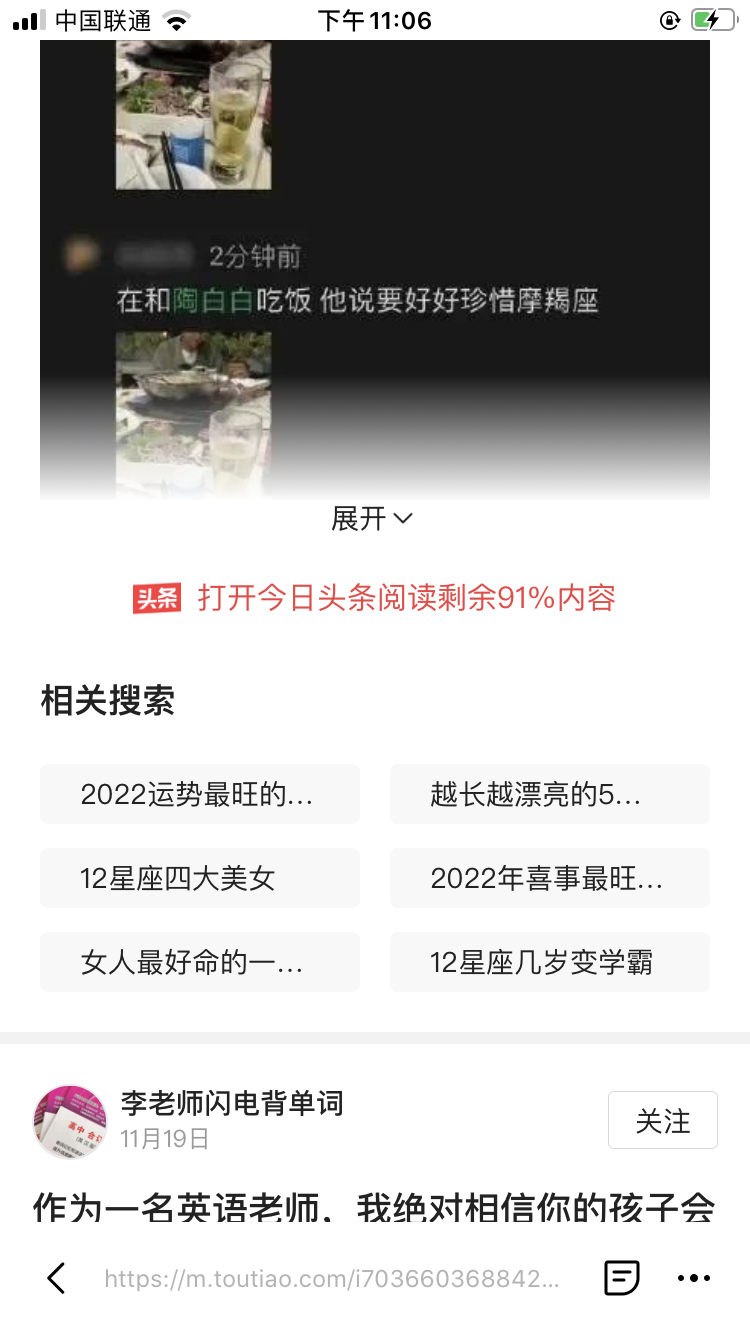Image resolution: width=750 pixels, height=1334 pixels.
Task: Tap the m.toutiao.com URL address field
Action: 331,1278
